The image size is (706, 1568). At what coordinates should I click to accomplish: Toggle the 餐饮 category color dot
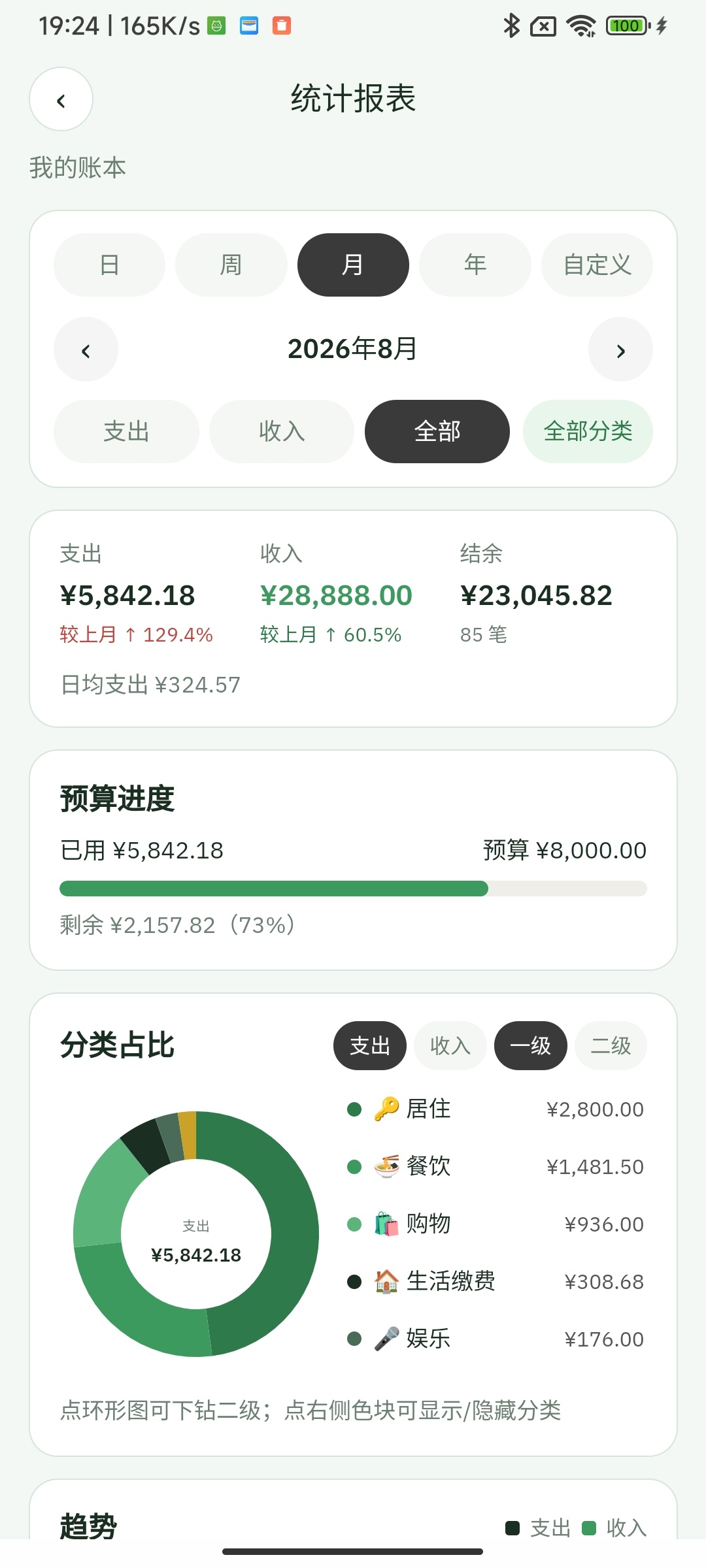pos(354,1167)
